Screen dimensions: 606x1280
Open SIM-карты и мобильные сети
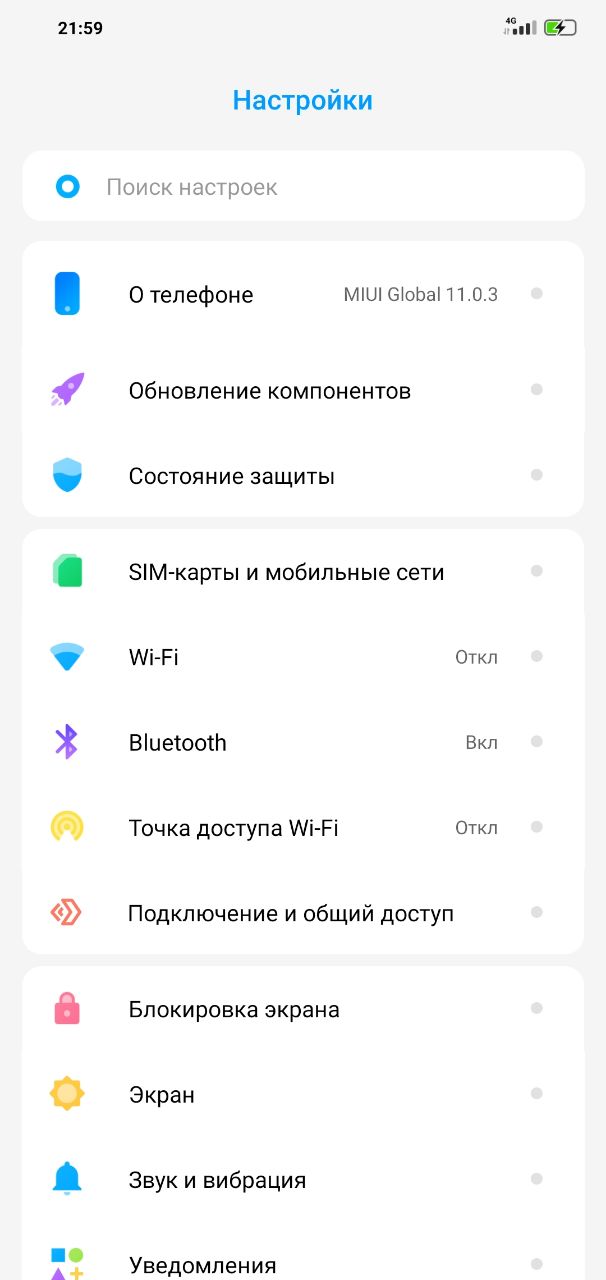pos(303,572)
